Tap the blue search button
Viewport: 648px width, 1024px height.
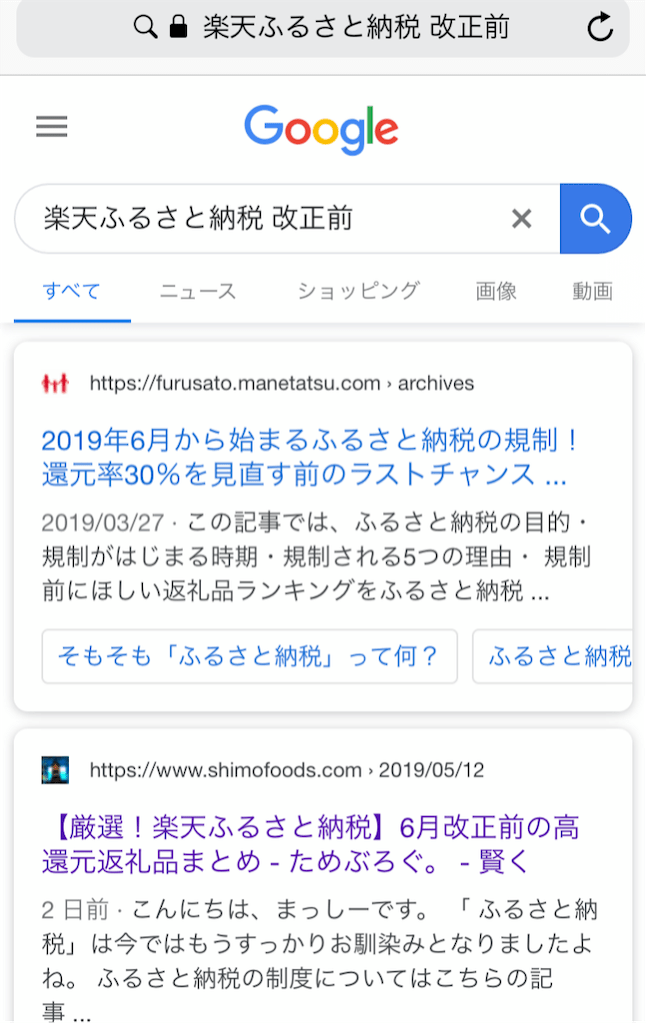click(595, 219)
